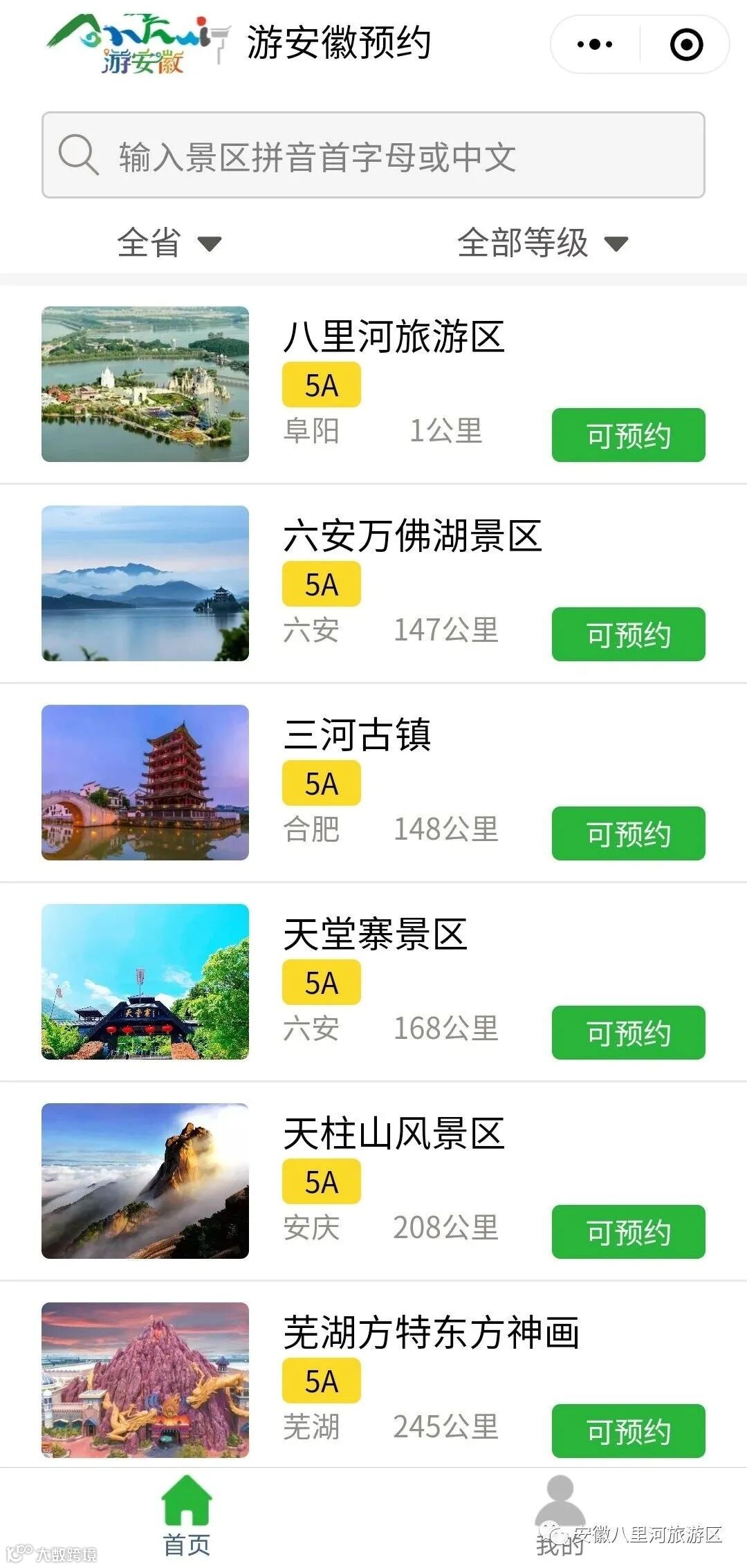
Task: Tap 可预约 for 天柱山风景区
Action: click(628, 1232)
